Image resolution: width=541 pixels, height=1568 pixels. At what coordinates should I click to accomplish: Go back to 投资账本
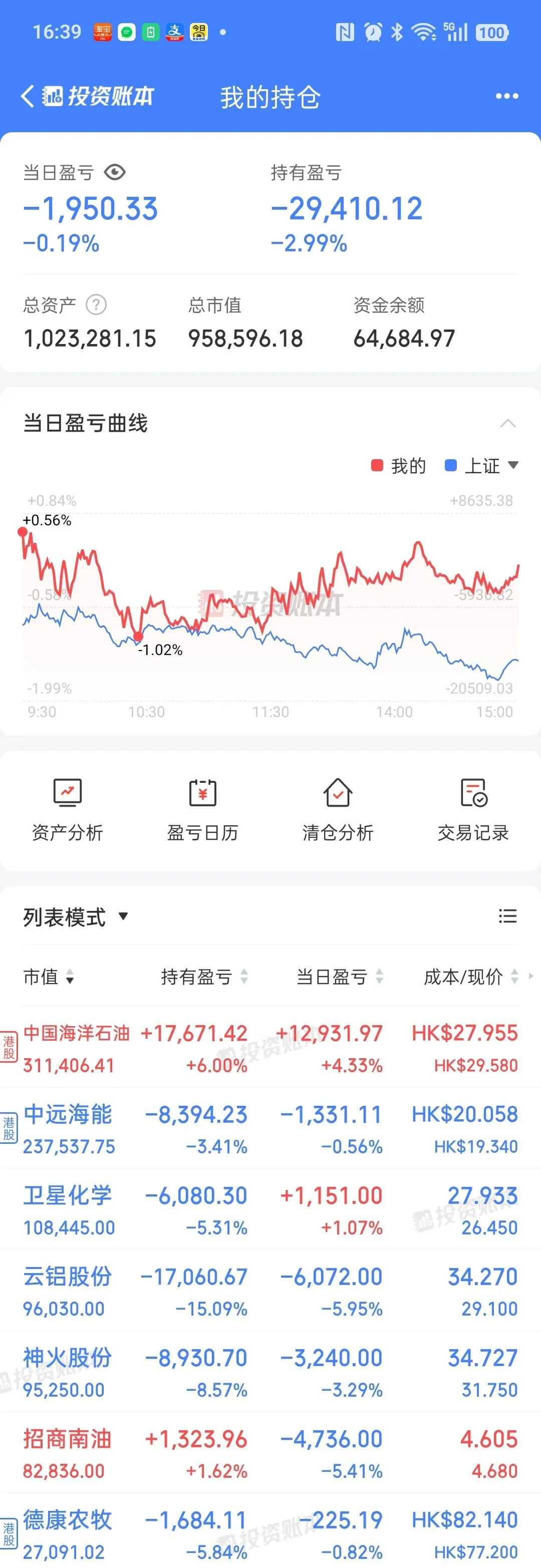[87, 96]
